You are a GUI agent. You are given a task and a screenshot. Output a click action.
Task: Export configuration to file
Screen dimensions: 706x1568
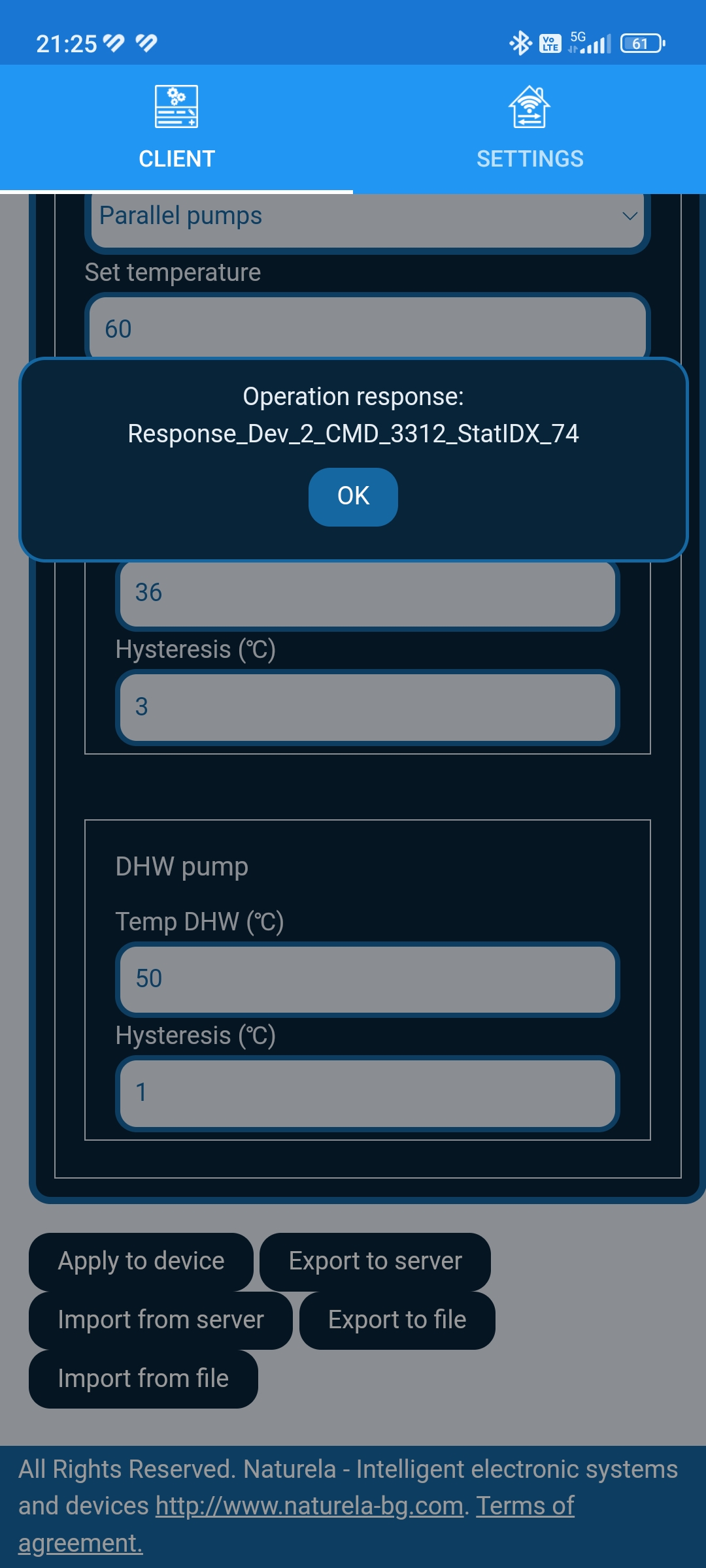point(397,1320)
